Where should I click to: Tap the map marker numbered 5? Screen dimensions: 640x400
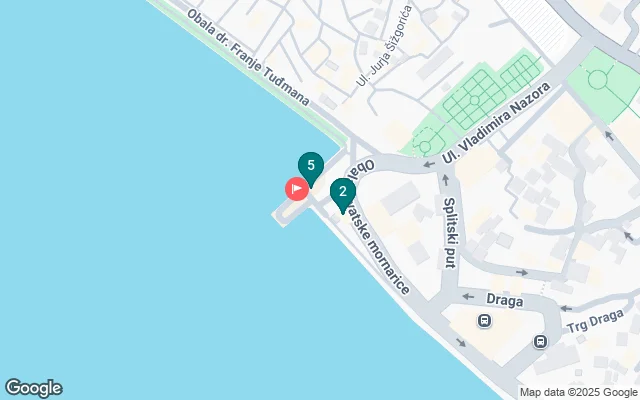[x=311, y=166]
